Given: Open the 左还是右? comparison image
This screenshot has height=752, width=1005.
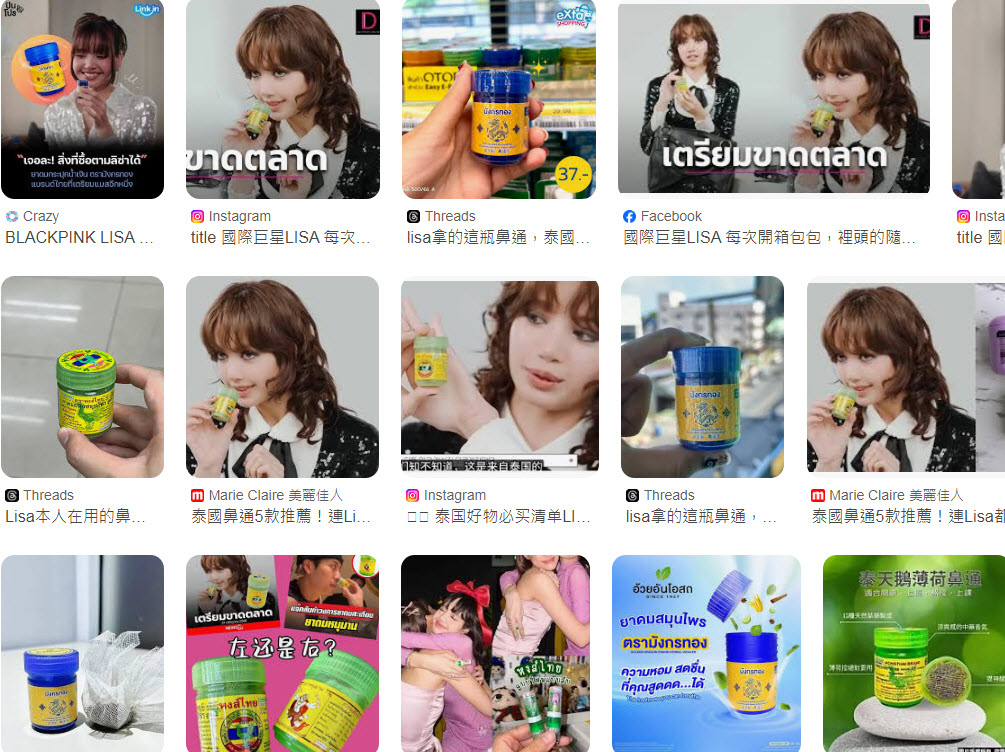Looking at the screenshot, I should coord(282,653).
